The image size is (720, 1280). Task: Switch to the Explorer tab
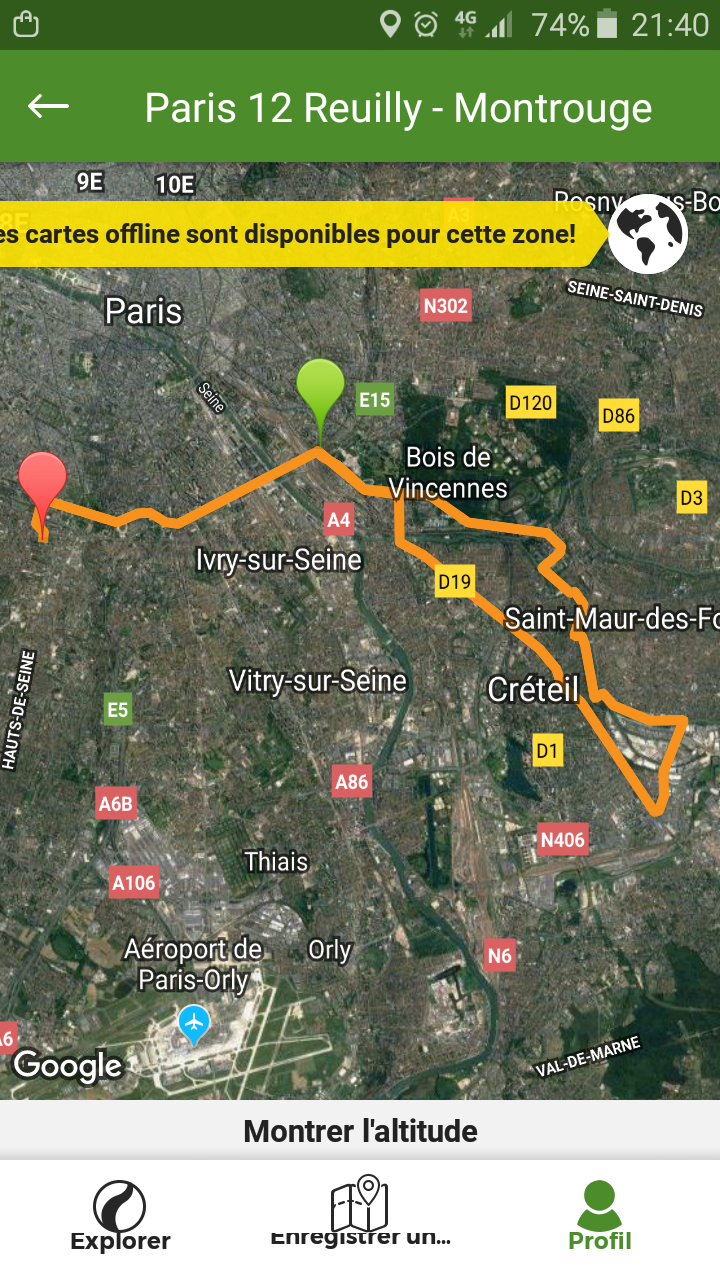click(x=120, y=1215)
